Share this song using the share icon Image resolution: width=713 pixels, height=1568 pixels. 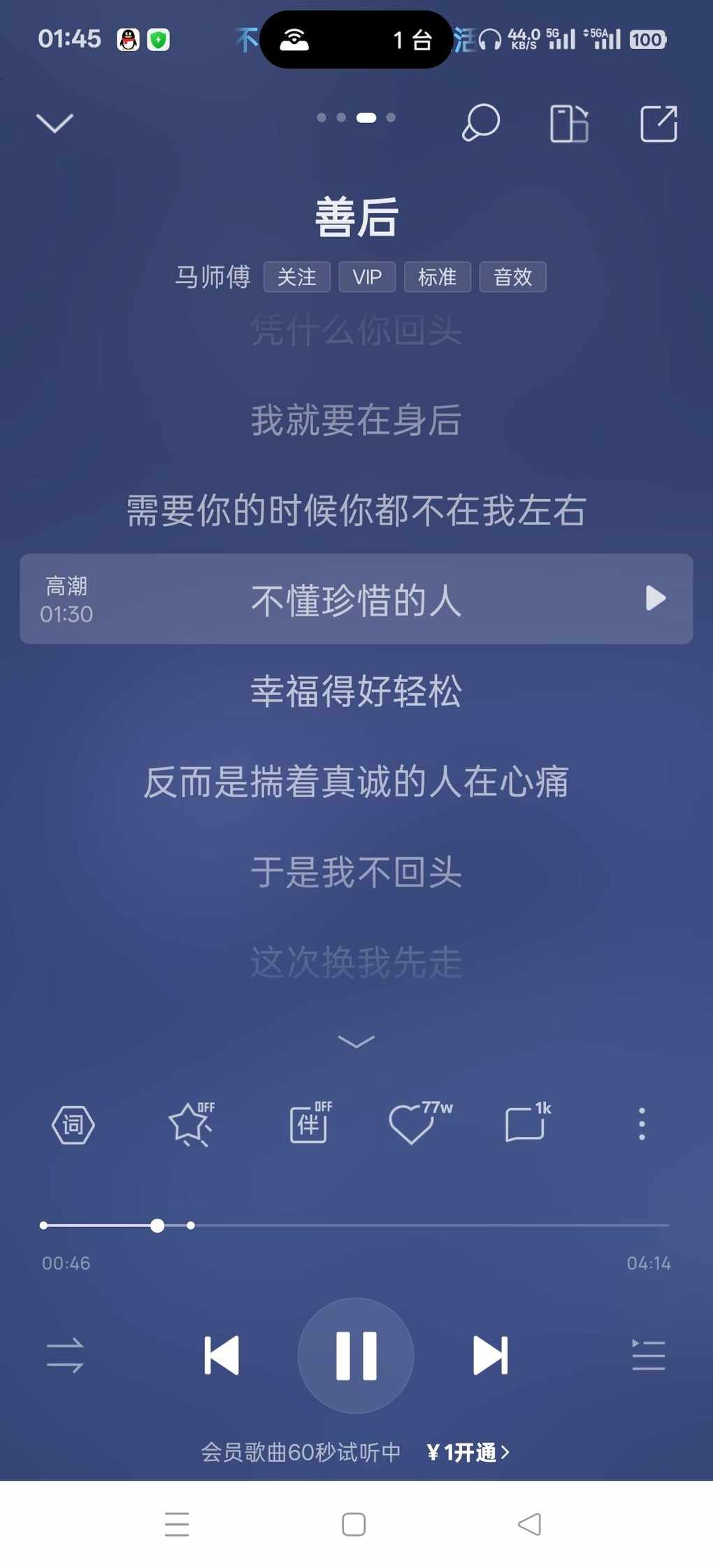pos(658,124)
